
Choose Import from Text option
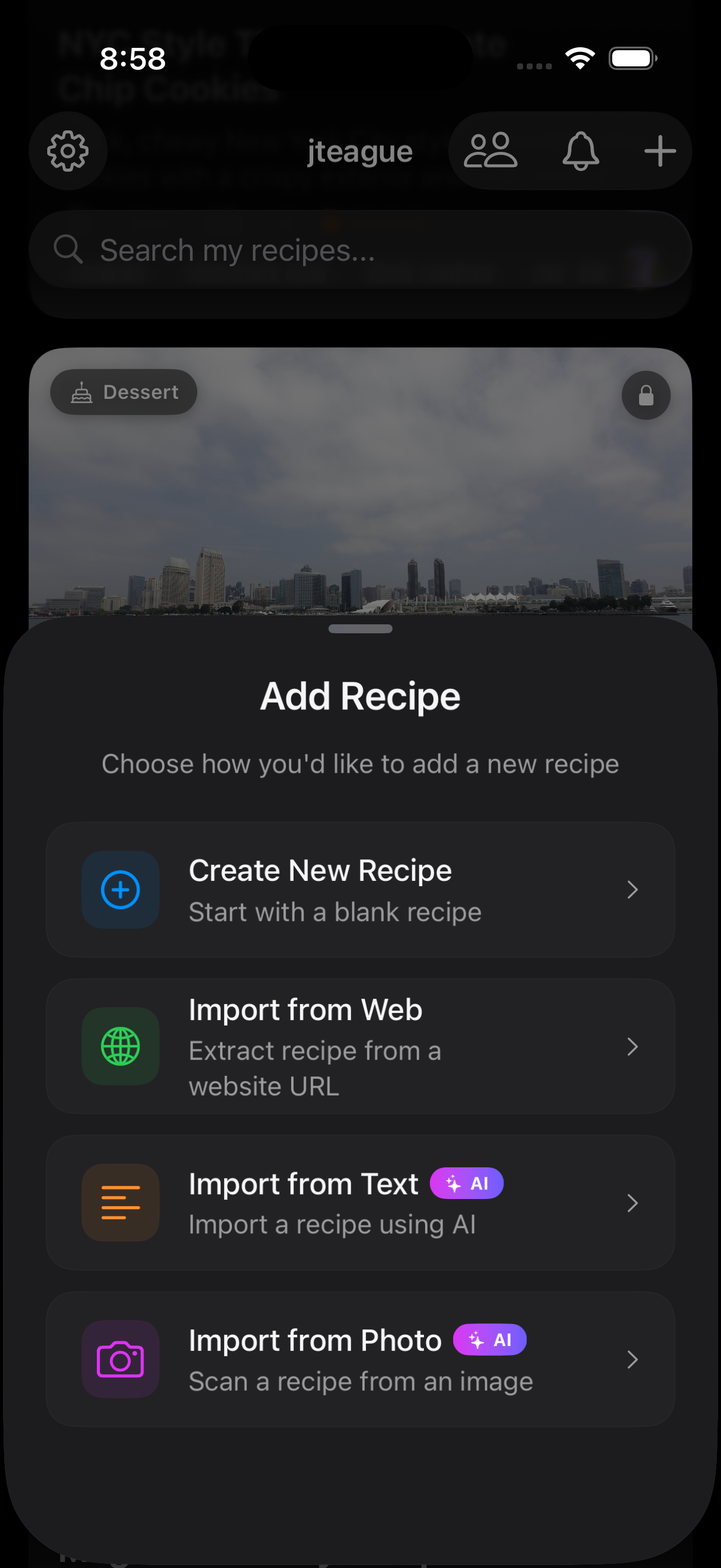[x=361, y=1202]
